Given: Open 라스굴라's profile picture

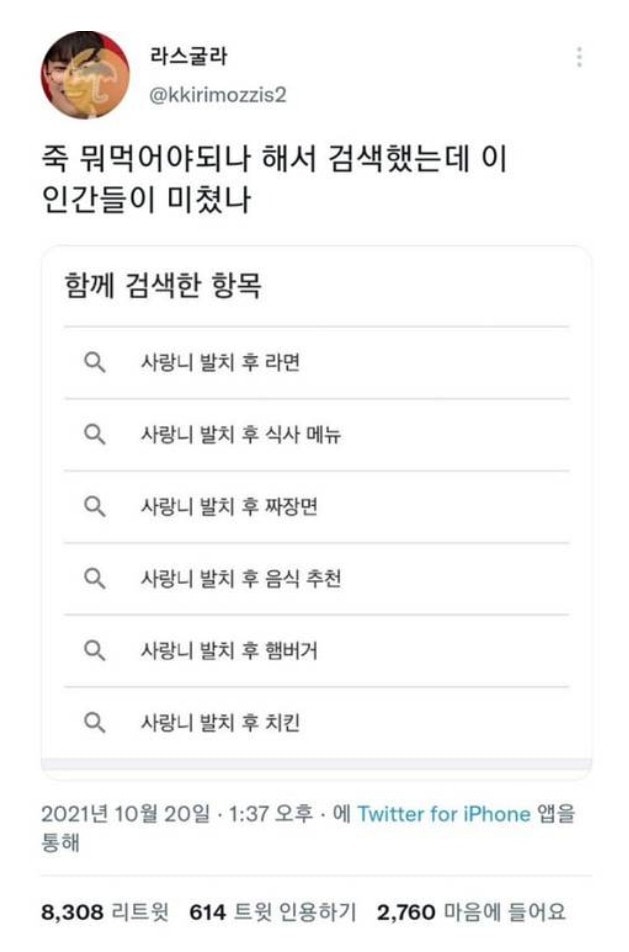Looking at the screenshot, I should tap(85, 75).
